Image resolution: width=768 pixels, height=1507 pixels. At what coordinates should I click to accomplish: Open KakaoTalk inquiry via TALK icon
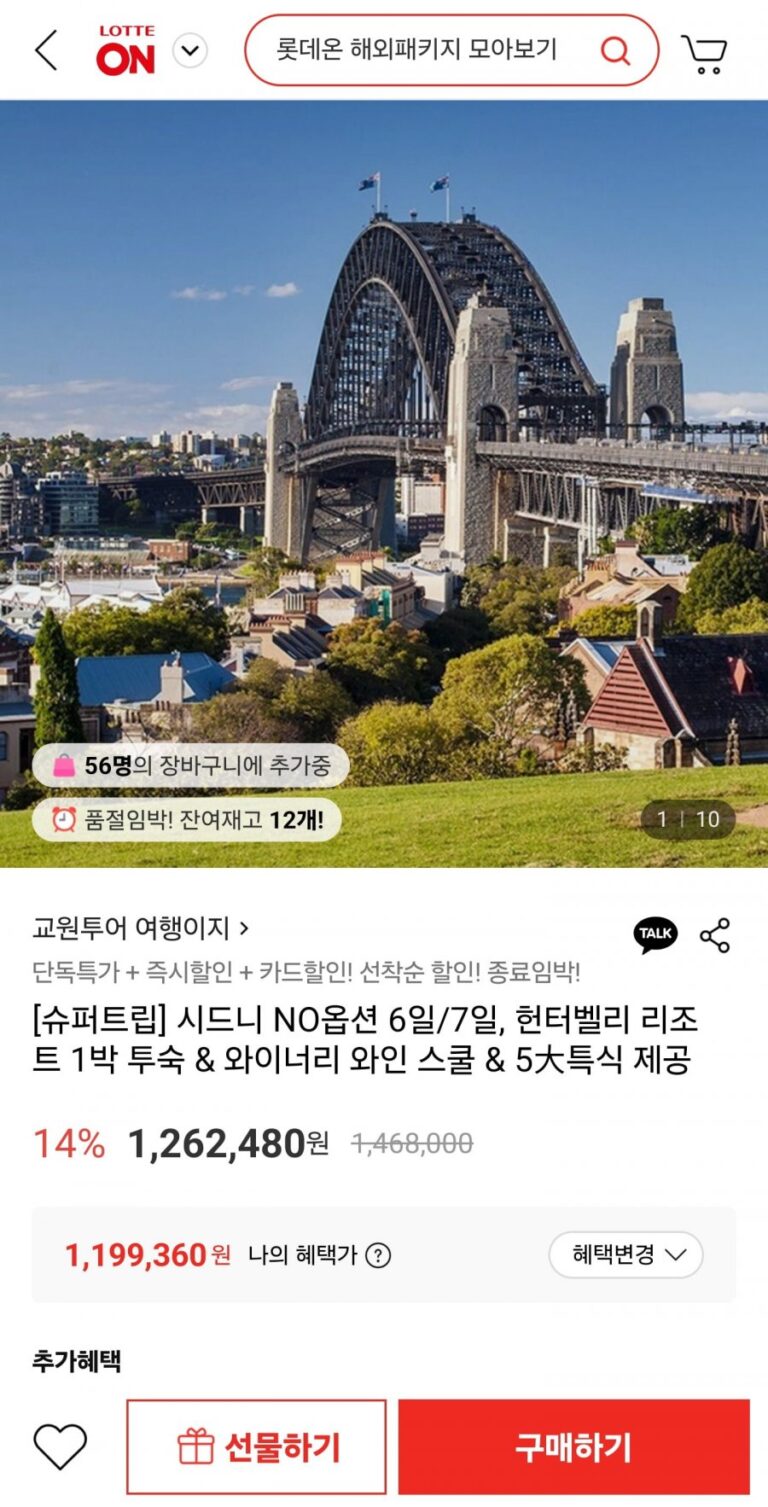[655, 934]
